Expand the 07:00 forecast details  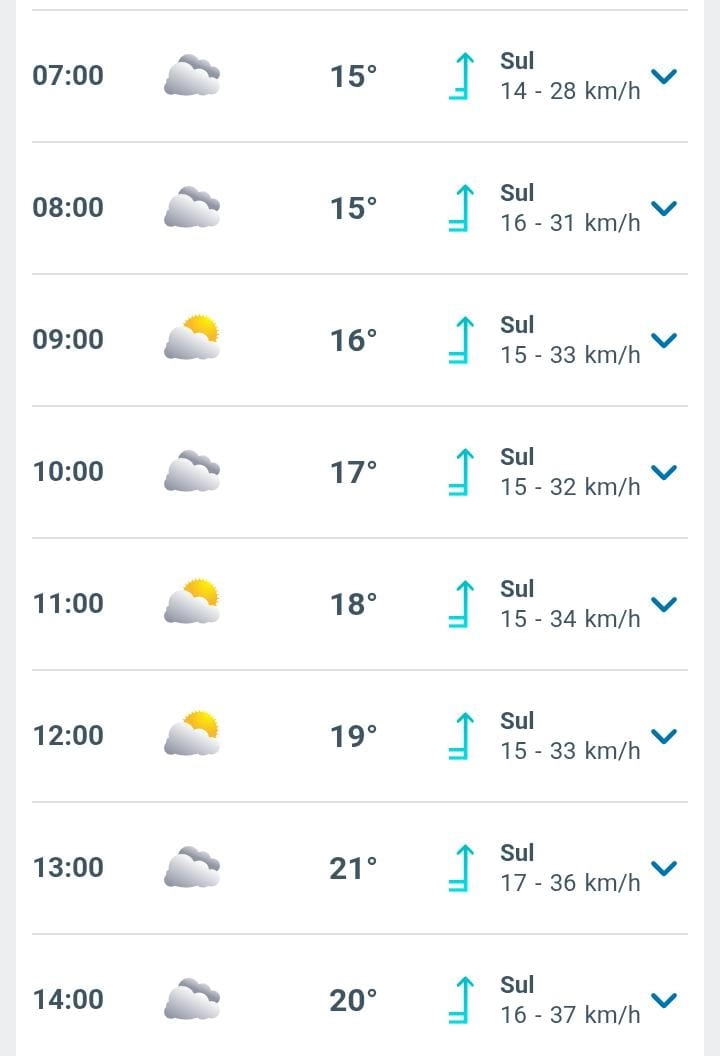(x=664, y=76)
